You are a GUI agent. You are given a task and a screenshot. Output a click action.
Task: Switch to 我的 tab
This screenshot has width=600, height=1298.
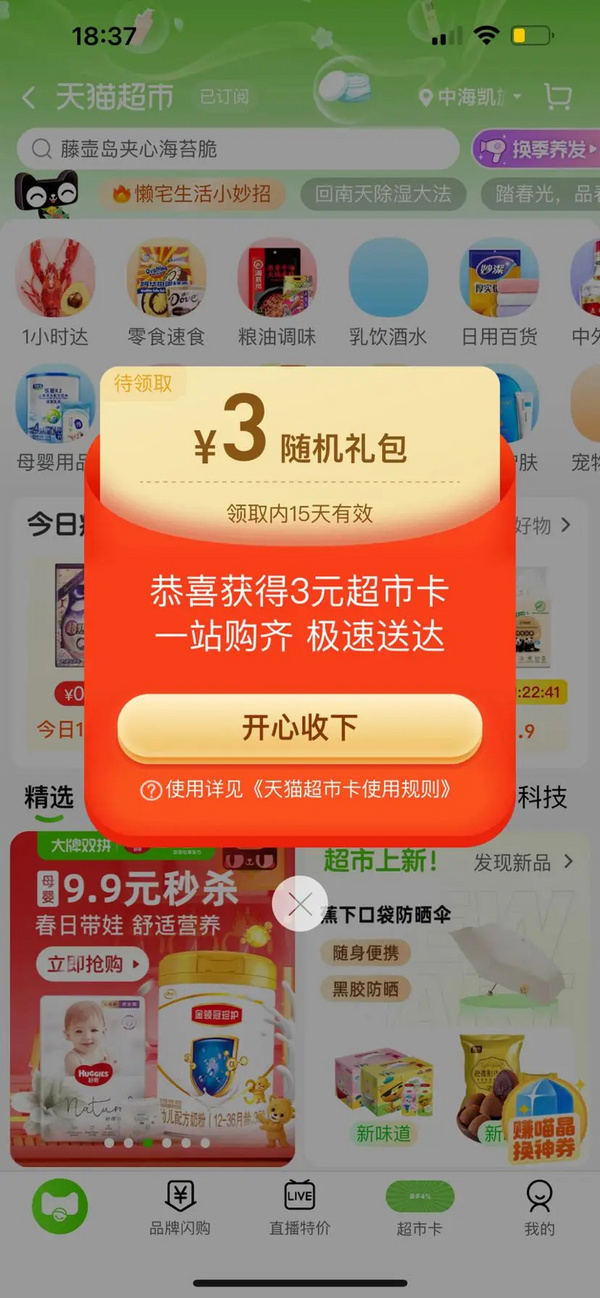pos(539,1208)
